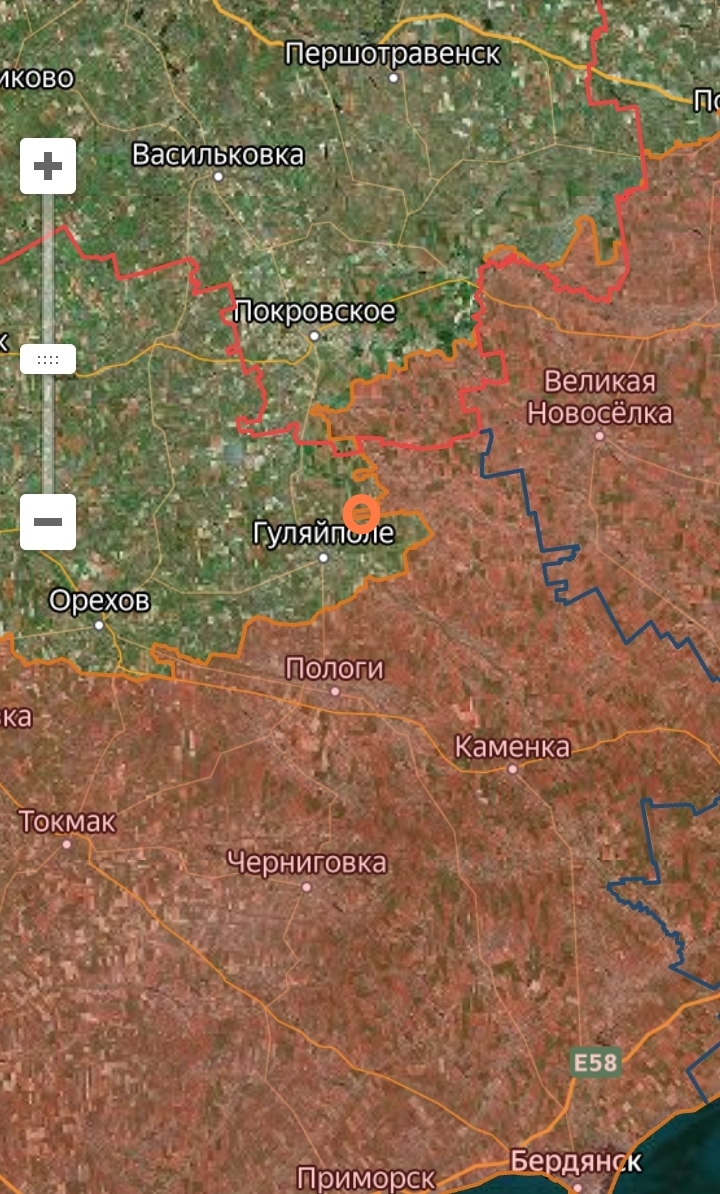Zoom out with the minus button
The width and height of the screenshot is (720, 1194).
click(x=48, y=522)
